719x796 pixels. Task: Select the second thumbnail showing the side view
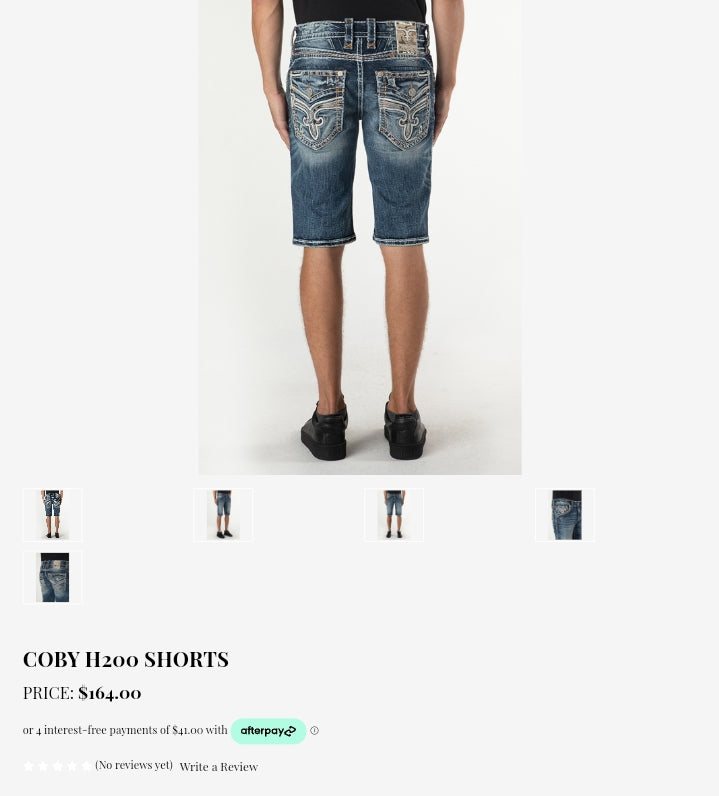tap(223, 515)
